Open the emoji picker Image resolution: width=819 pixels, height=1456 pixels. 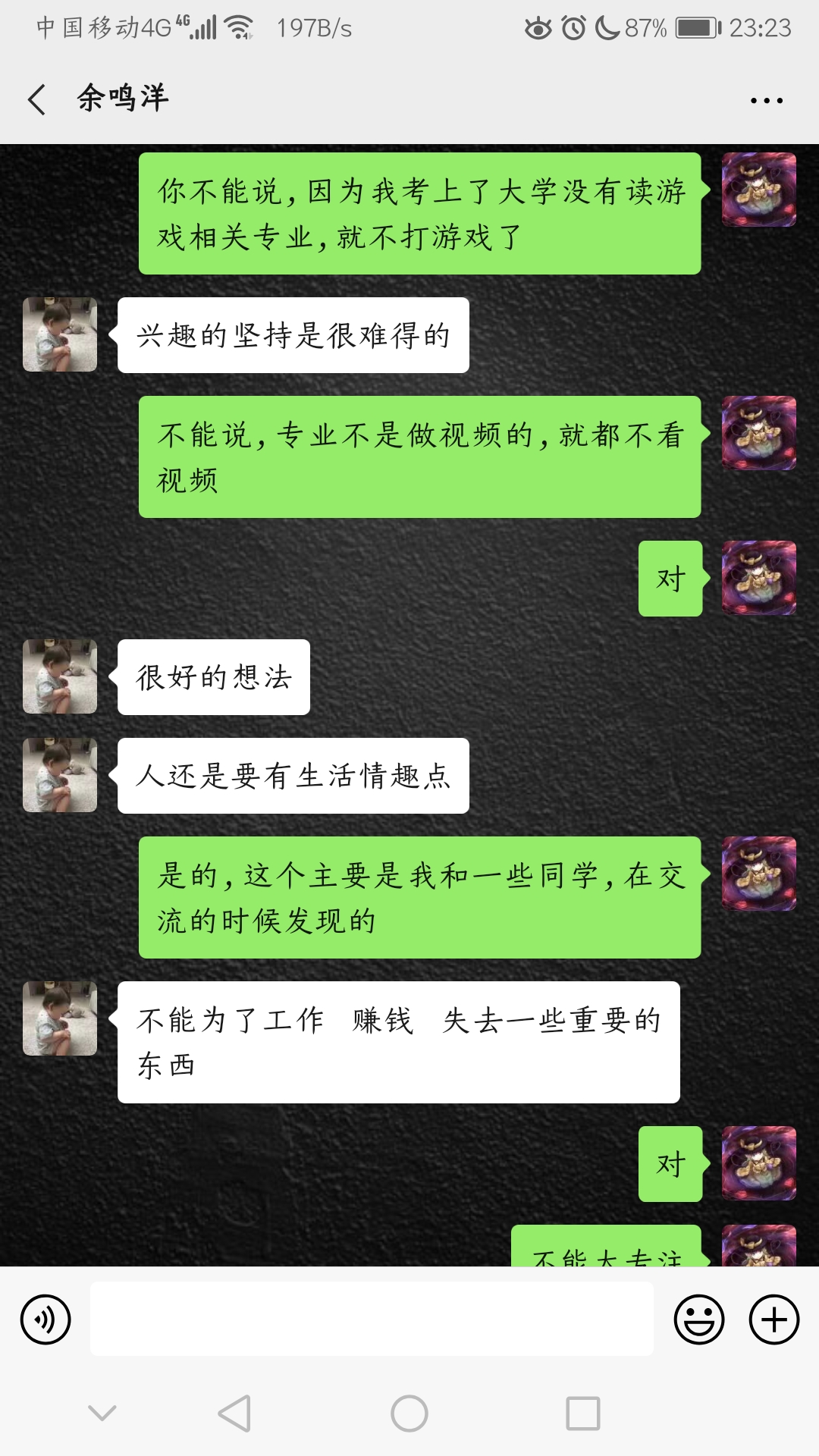pyautogui.click(x=698, y=1319)
